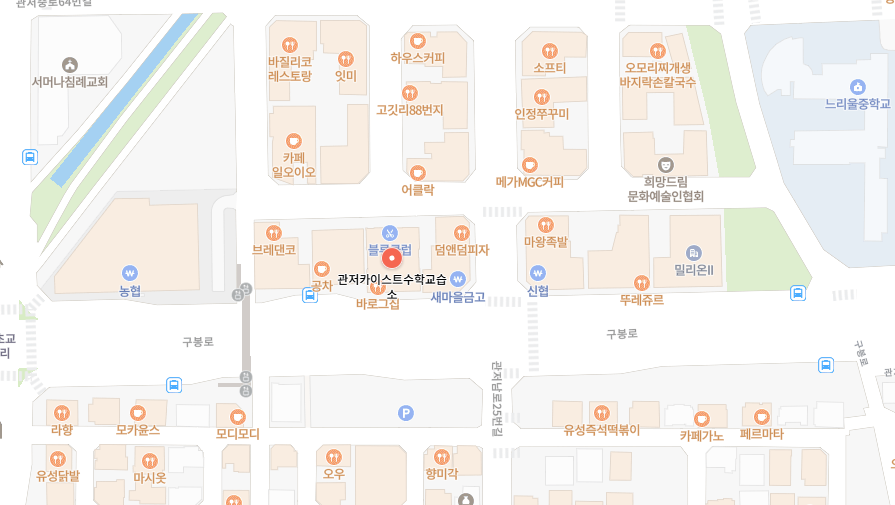This screenshot has height=505, width=895.
Task: Open the 카페가노 cafe marker
Action: [x=702, y=417]
